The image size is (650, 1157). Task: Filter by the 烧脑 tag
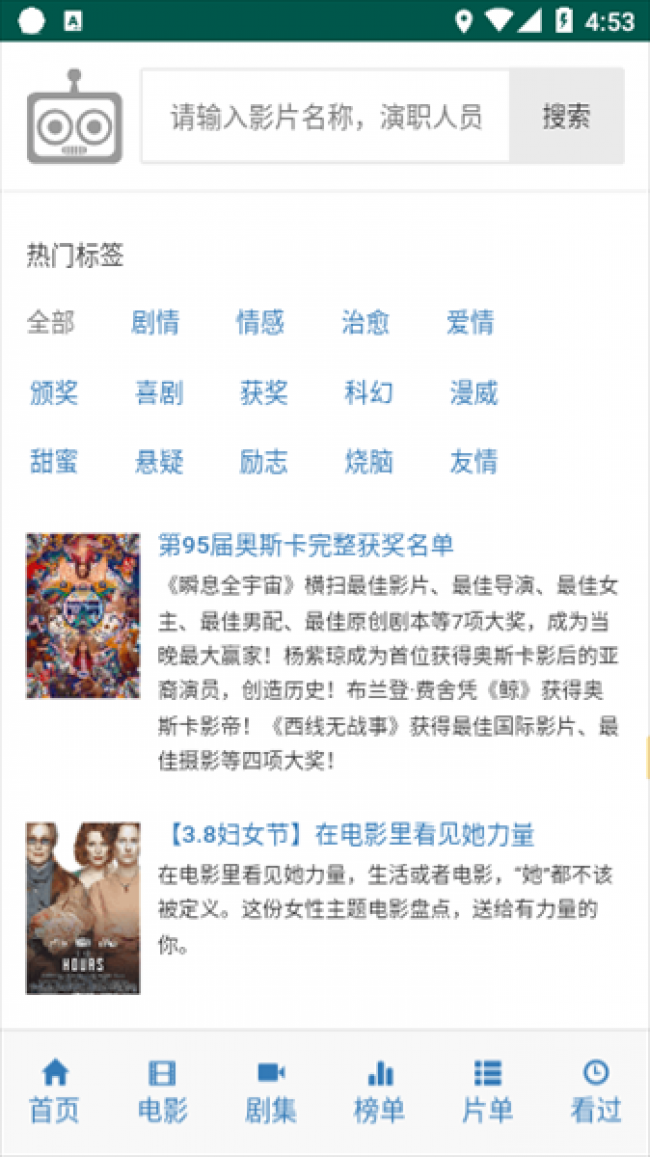click(x=369, y=462)
